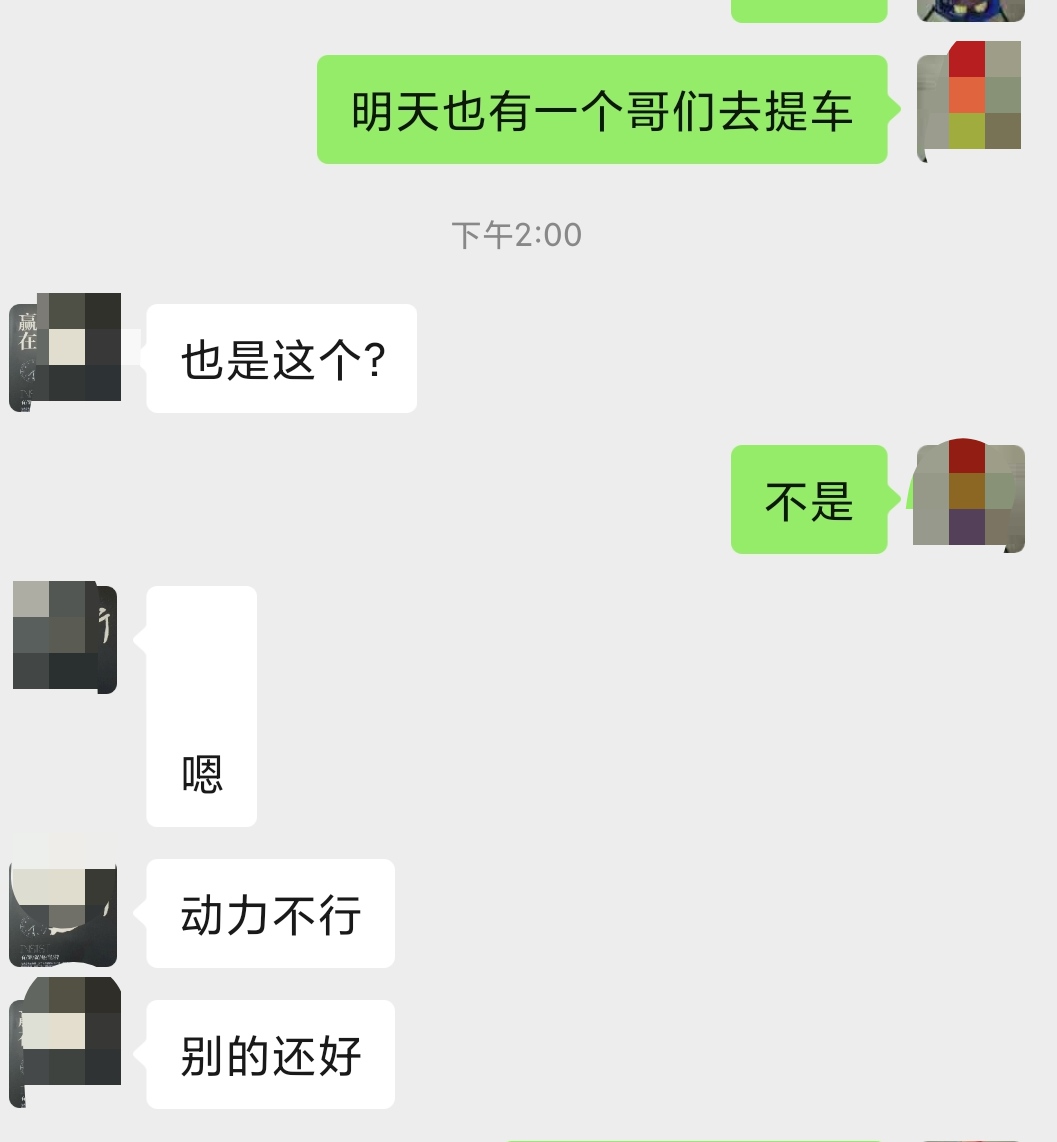Viewport: 1057px width, 1142px height.
Task: Select the chat background area between messages
Action: (x=550, y=640)
